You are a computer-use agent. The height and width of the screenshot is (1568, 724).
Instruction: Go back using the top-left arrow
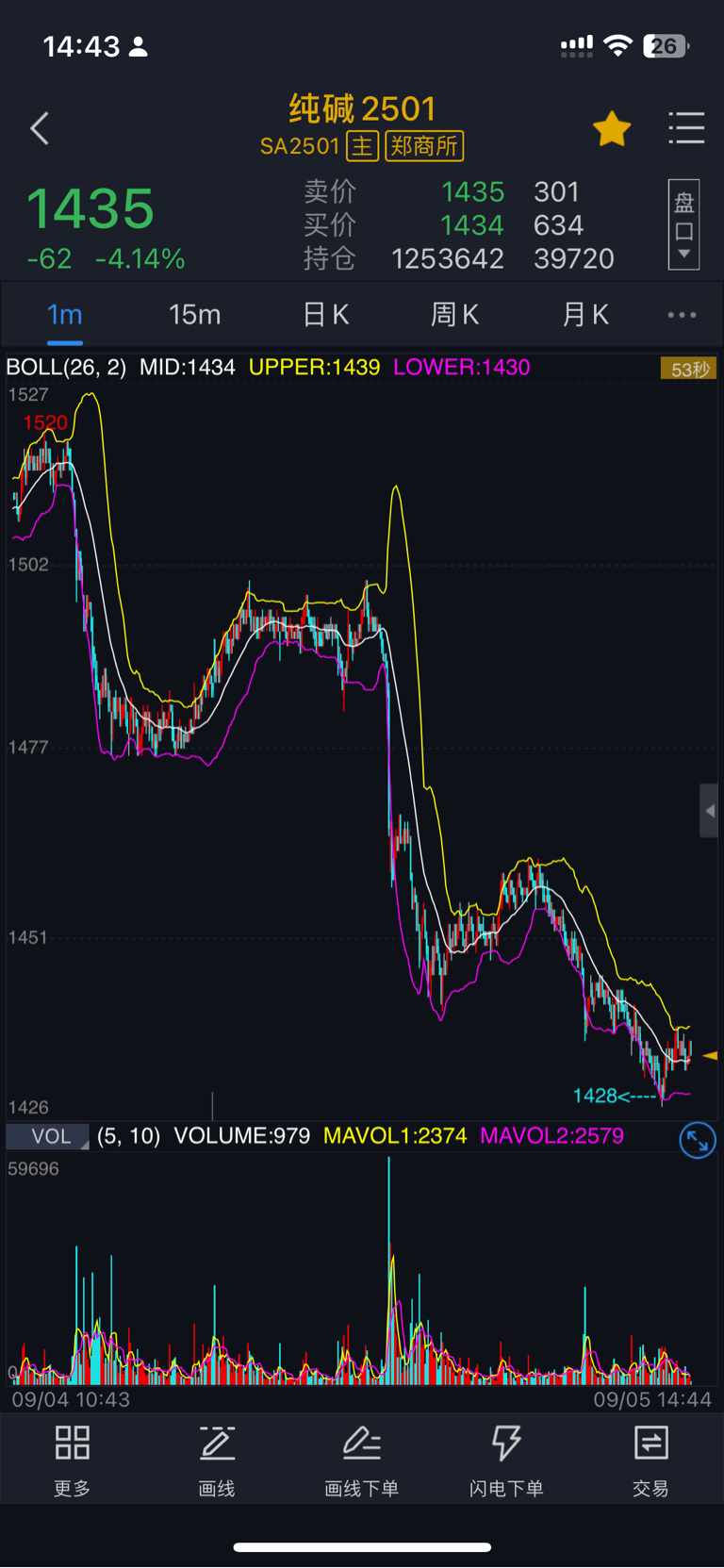pyautogui.click(x=40, y=128)
